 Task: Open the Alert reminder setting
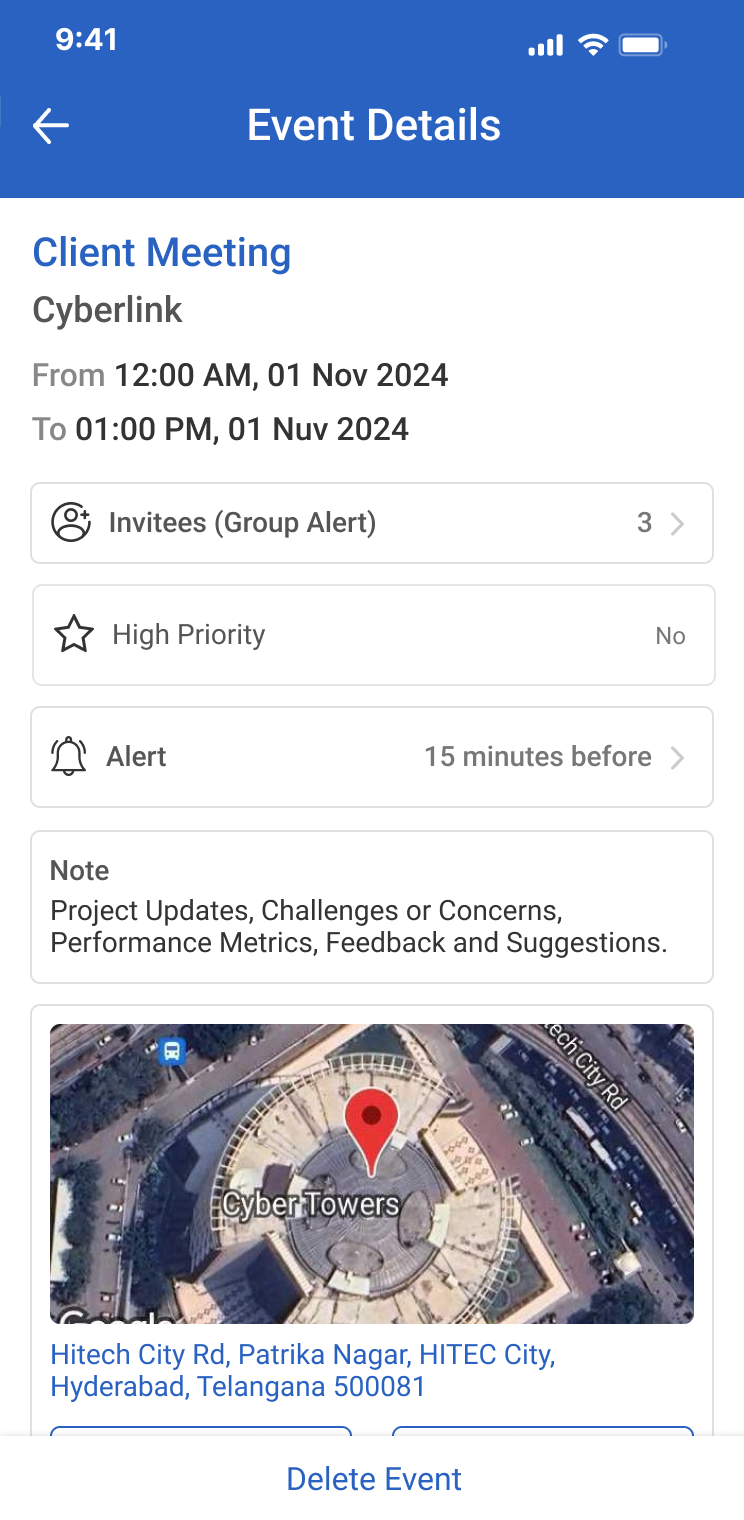372,757
